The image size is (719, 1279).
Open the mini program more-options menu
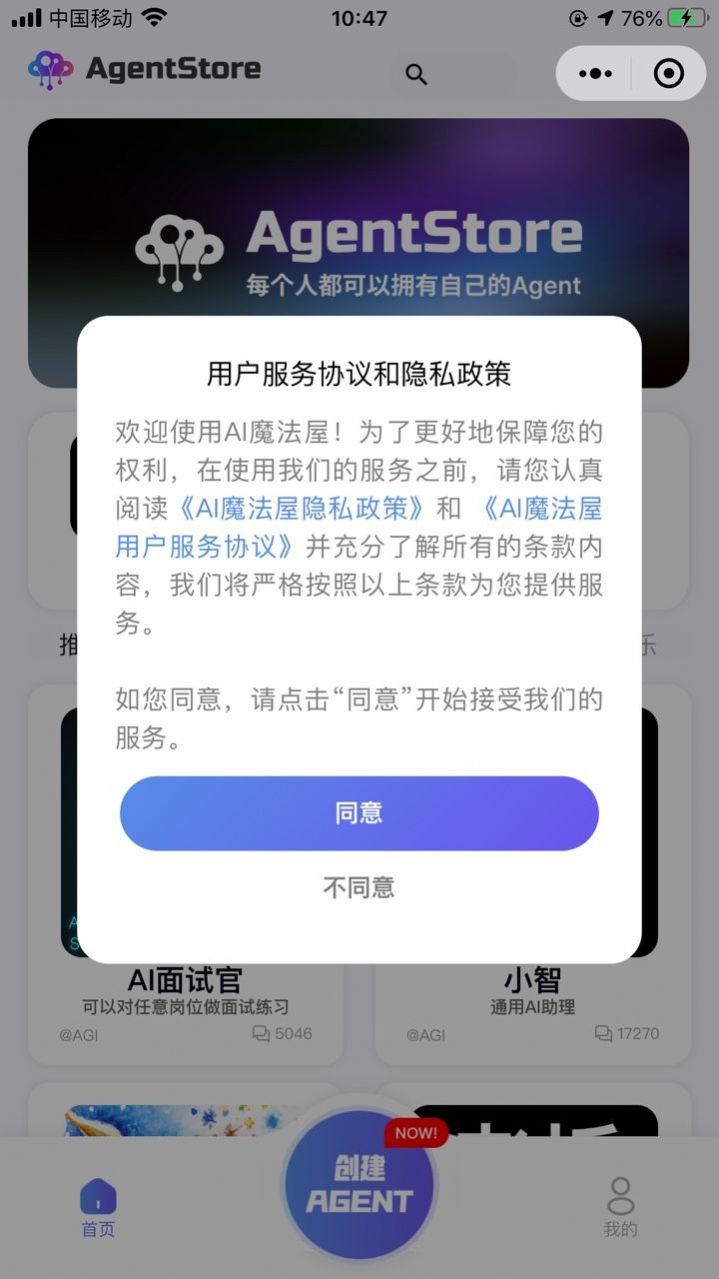click(x=595, y=73)
